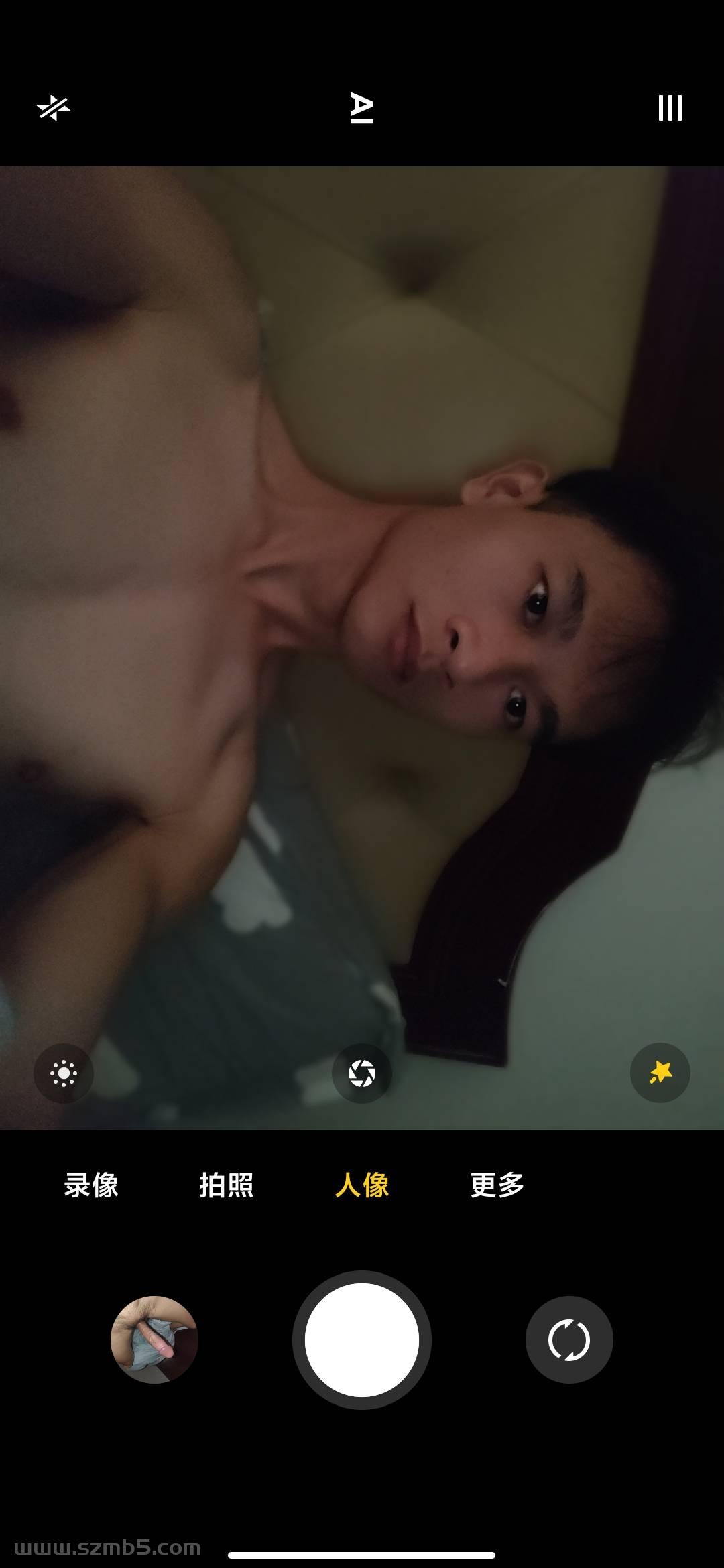Screen dimensions: 724x1568
Task: Open the last photo in the gallery
Action: (154, 1340)
